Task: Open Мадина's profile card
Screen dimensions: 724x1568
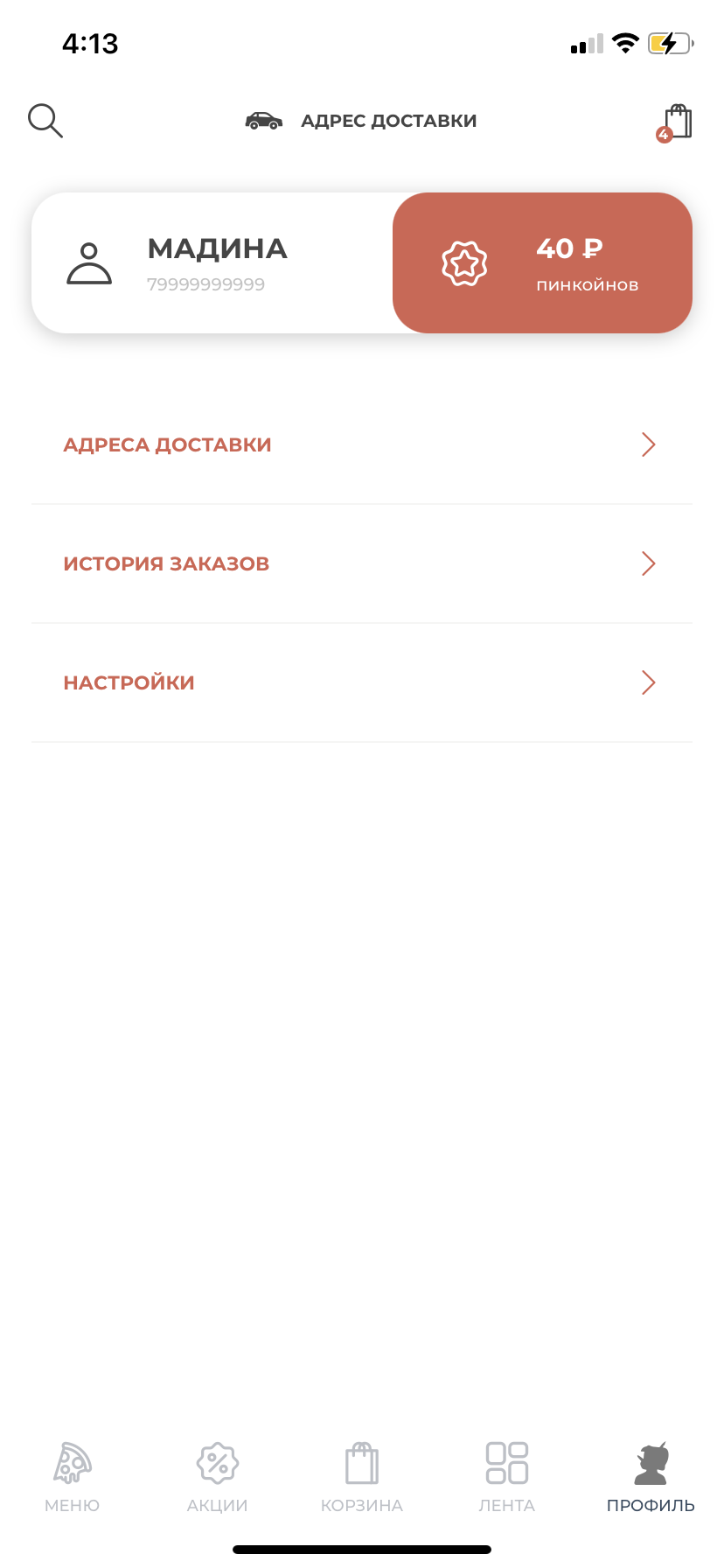Action: click(x=212, y=262)
